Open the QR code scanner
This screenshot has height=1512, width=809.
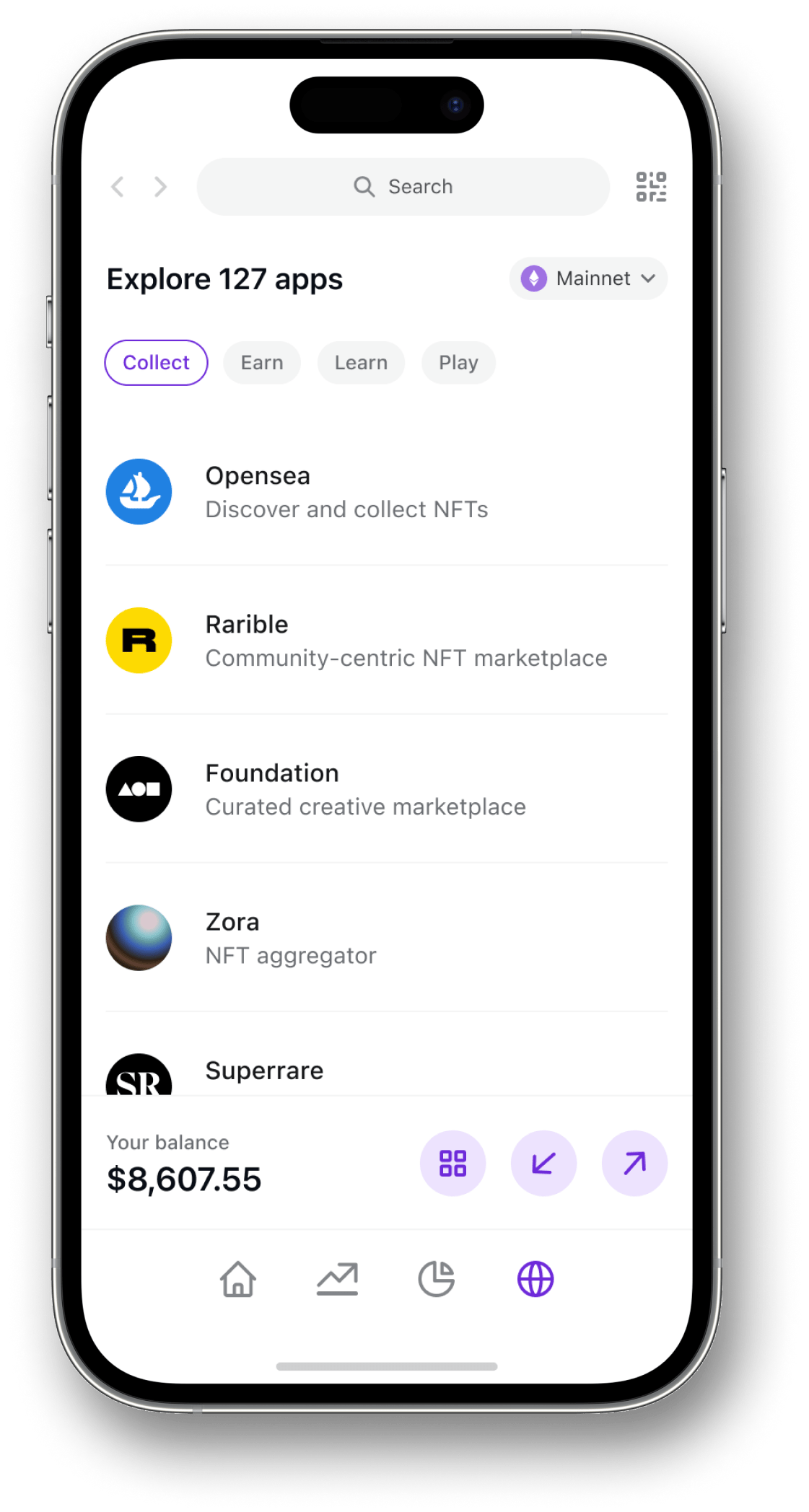651,187
